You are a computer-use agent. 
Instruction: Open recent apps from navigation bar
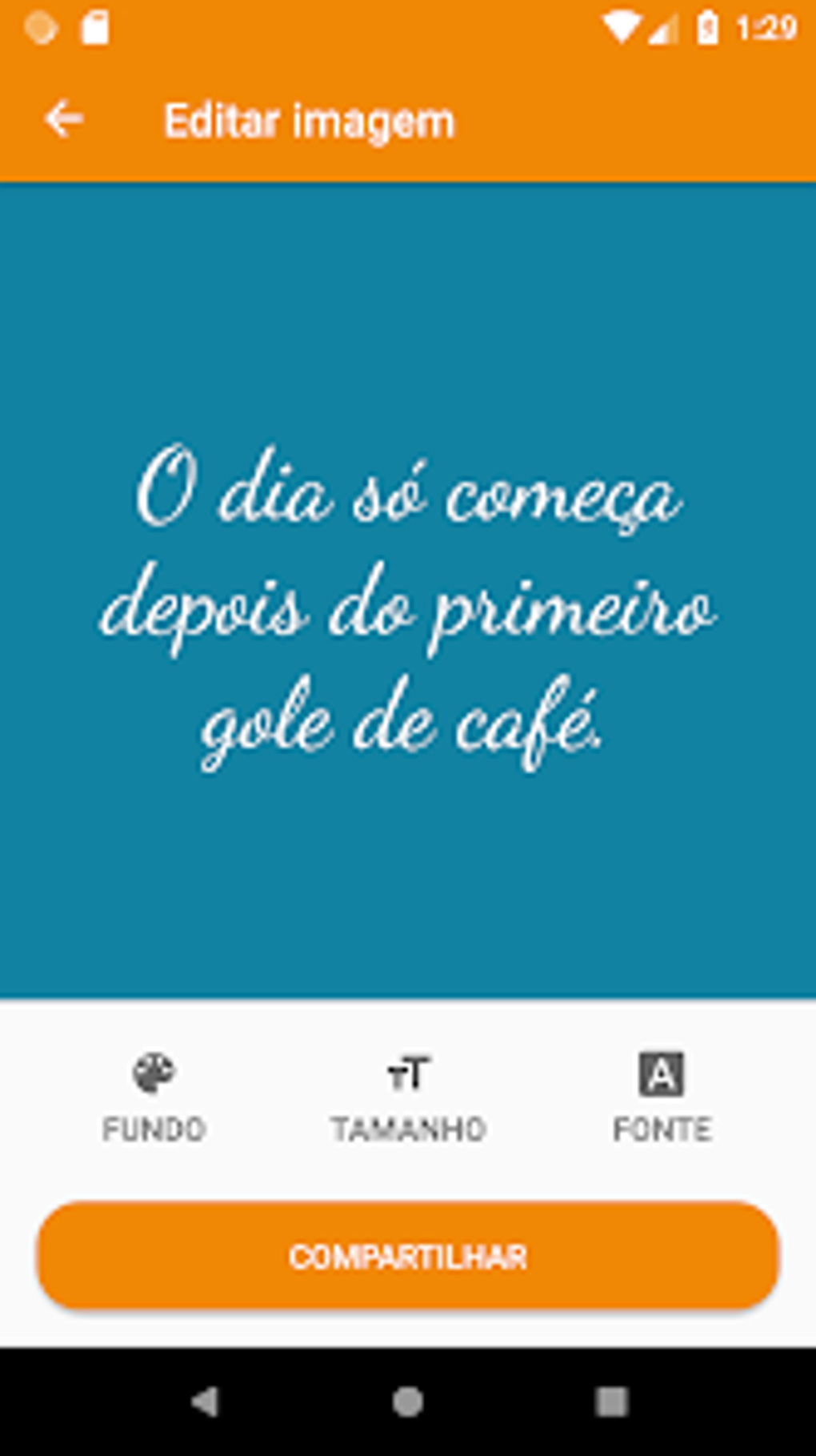(612, 1402)
